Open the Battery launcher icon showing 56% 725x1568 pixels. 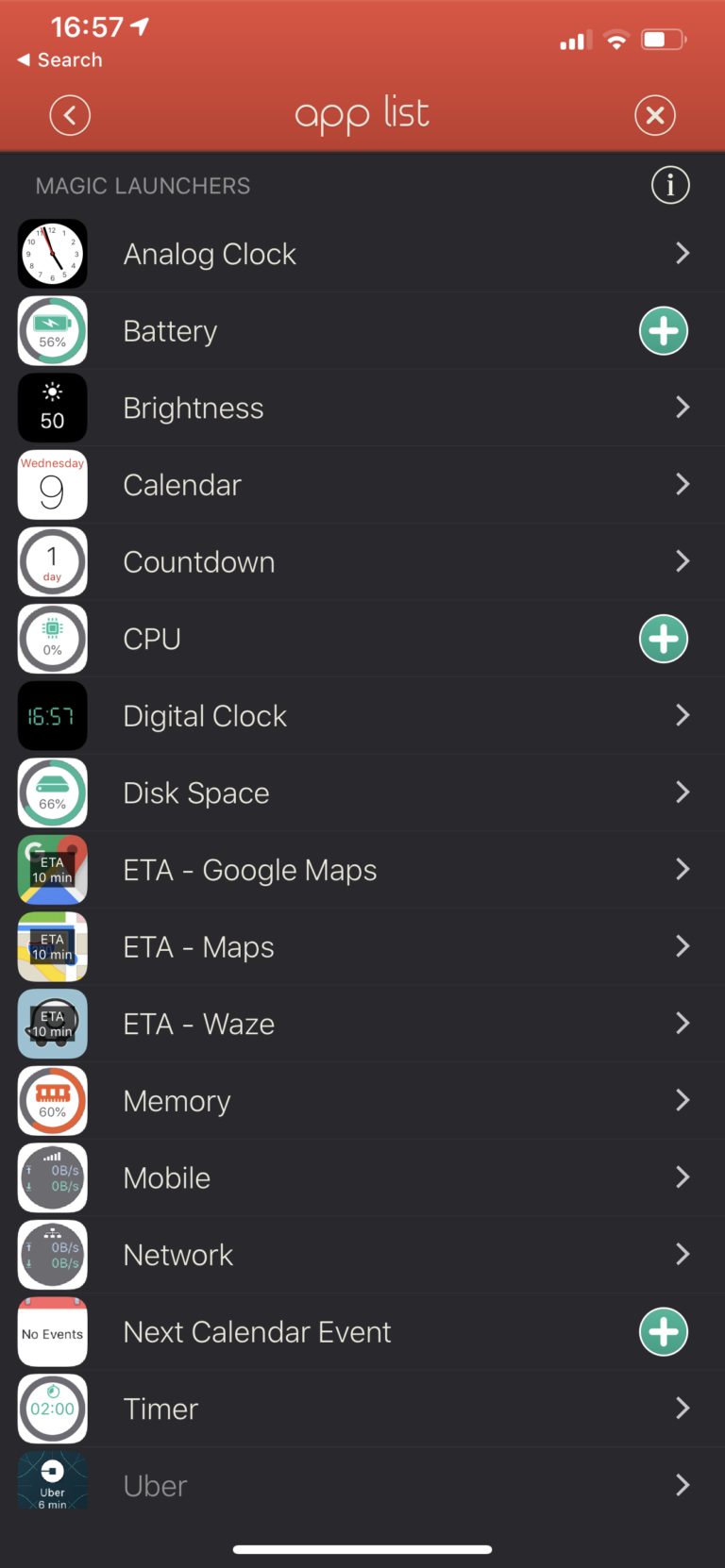(x=52, y=331)
